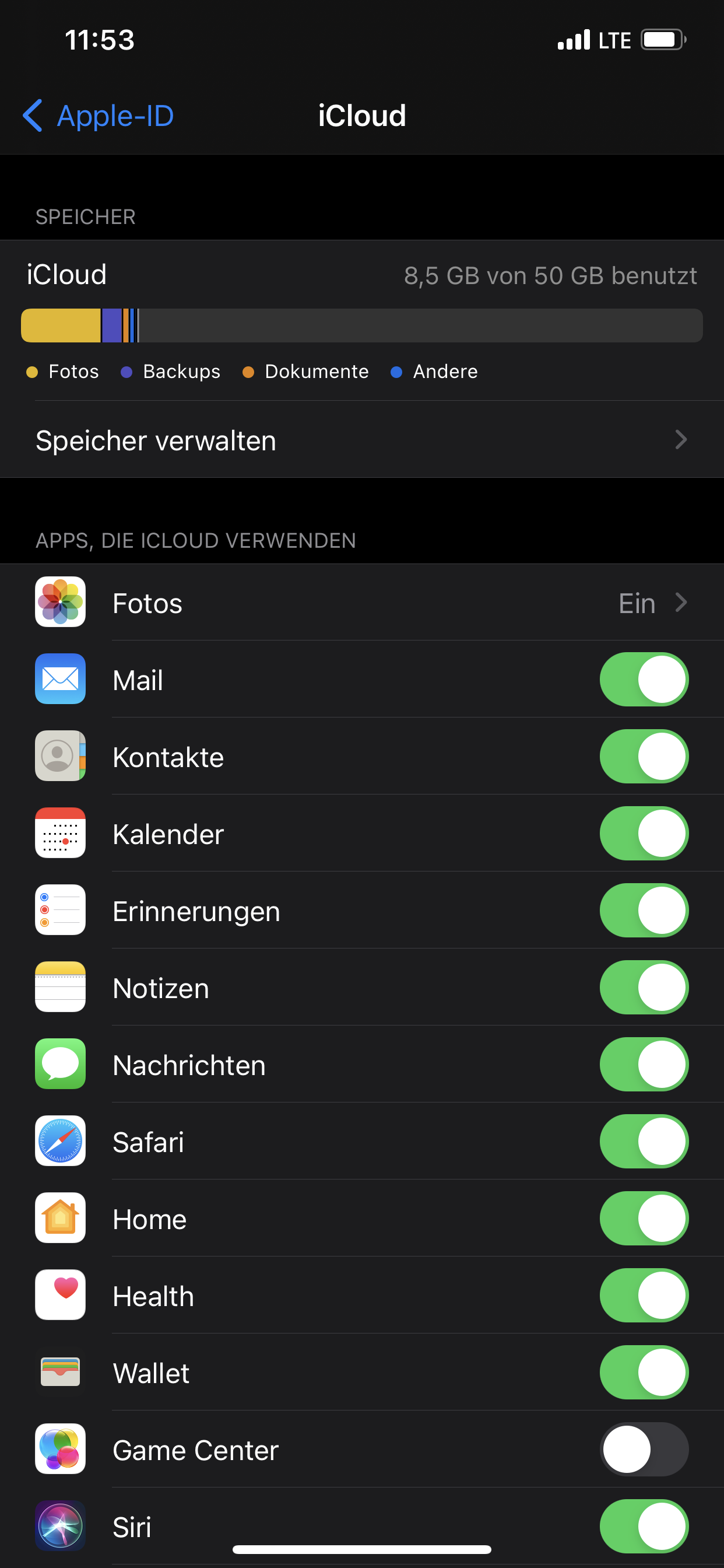Image resolution: width=724 pixels, height=1568 pixels.
Task: Enable Game Center in iCloud
Action: point(643,1450)
